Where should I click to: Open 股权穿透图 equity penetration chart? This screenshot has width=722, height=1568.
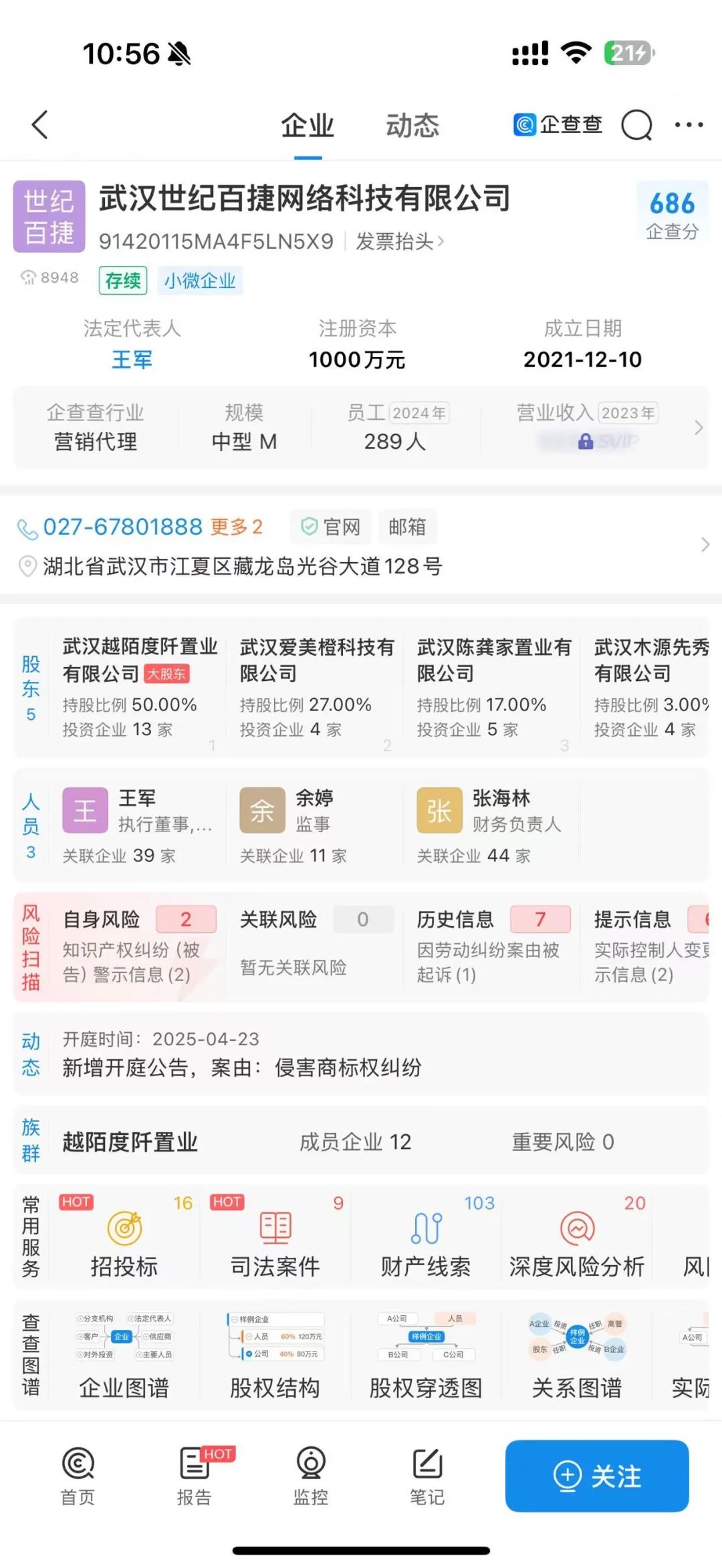pyautogui.click(x=426, y=1356)
